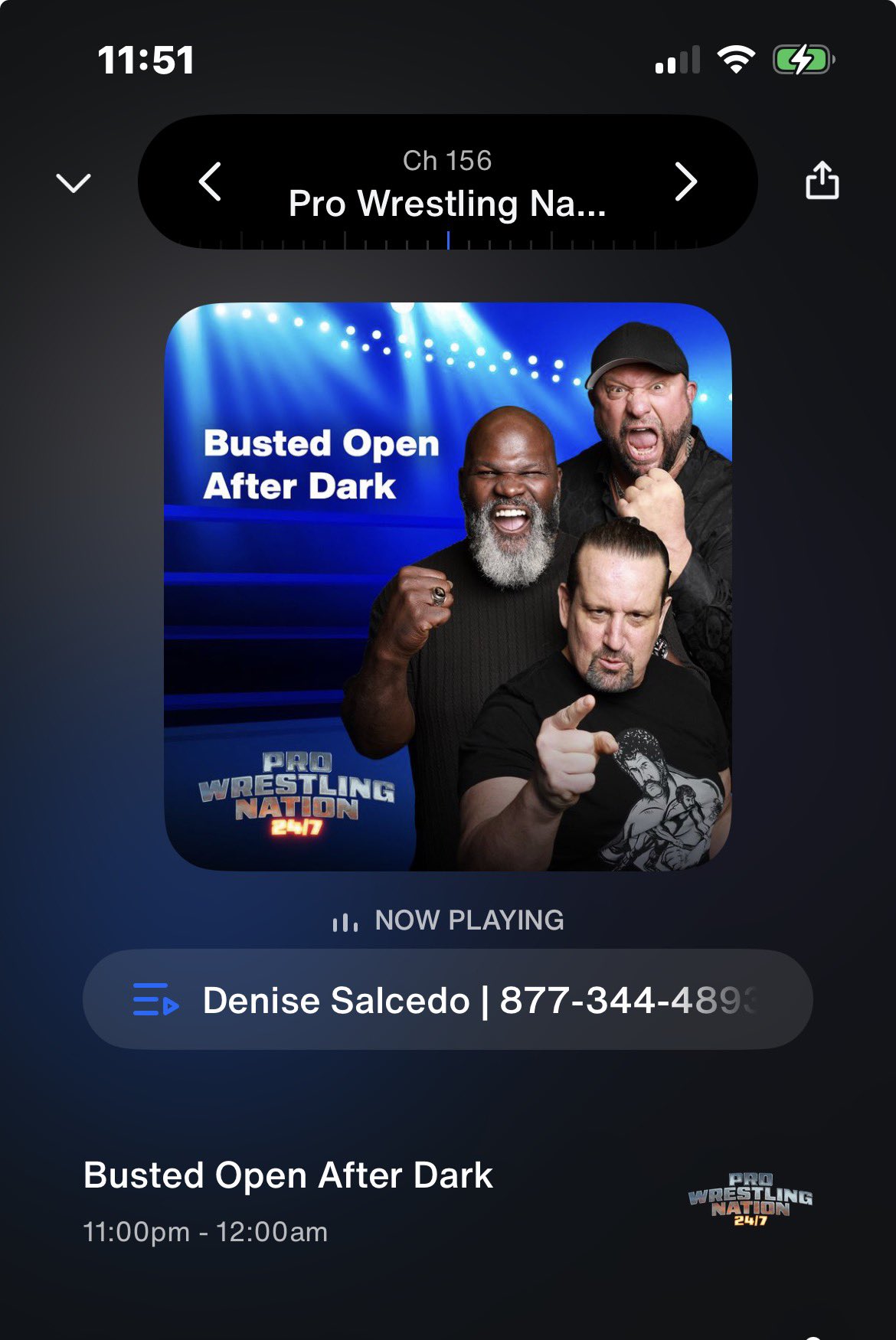Viewport: 896px width, 1340px height.
Task: Skip to the next channel
Action: [685, 182]
